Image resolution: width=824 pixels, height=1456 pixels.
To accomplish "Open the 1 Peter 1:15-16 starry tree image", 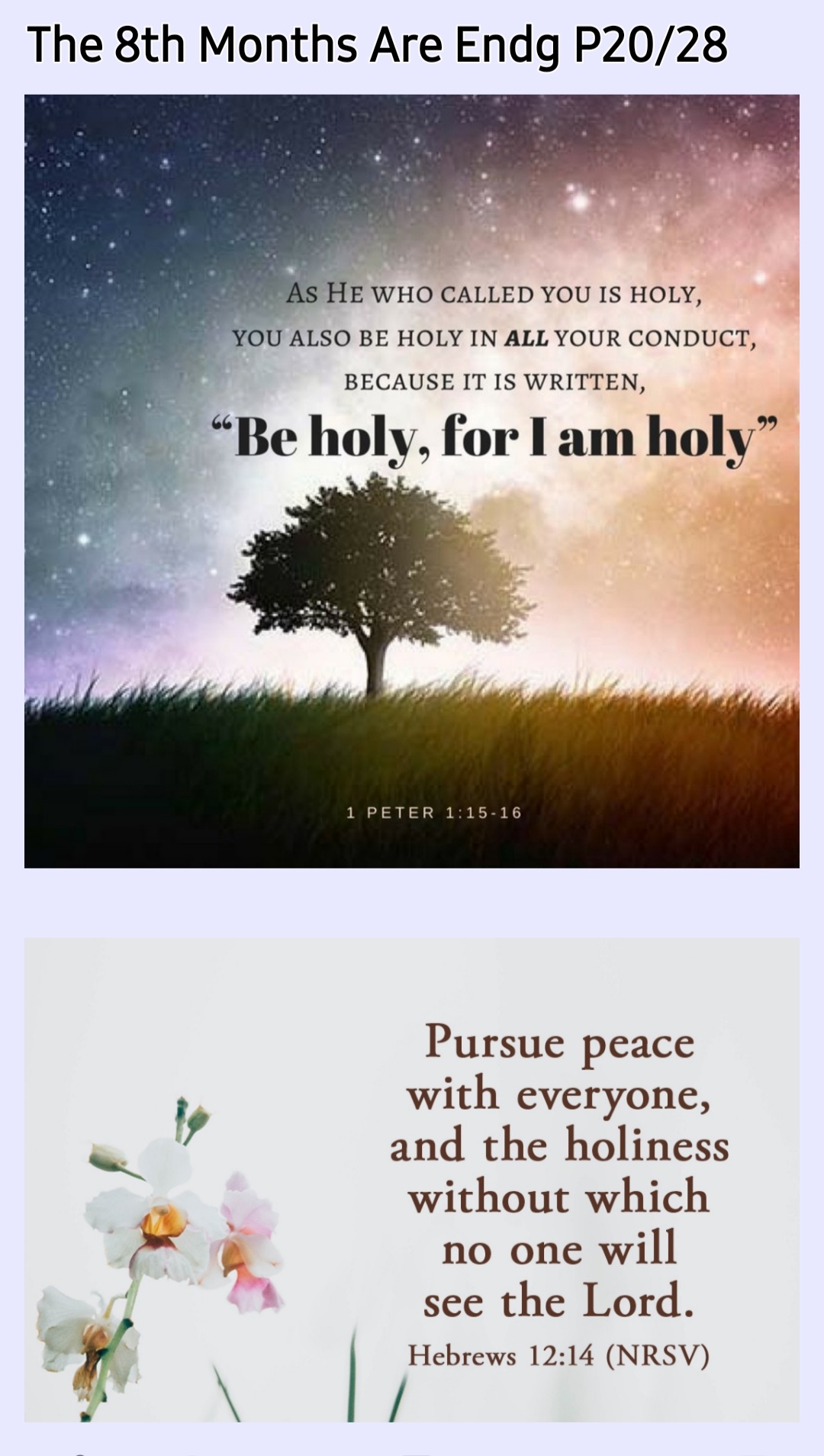I will tap(412, 481).
